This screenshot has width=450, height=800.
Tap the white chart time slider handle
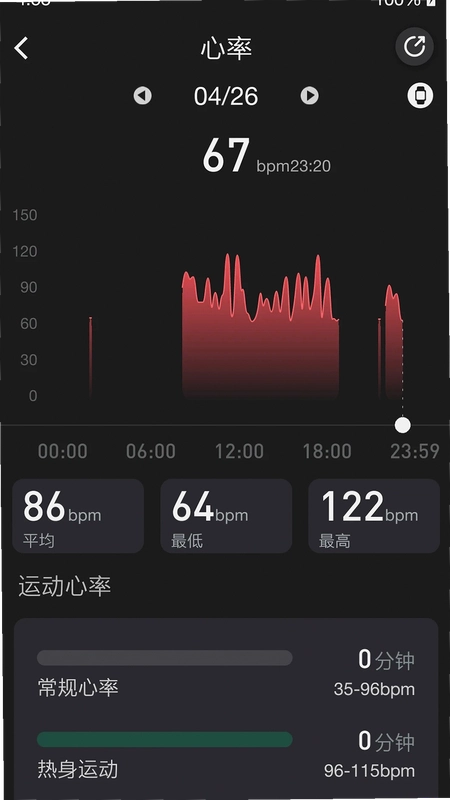tap(403, 425)
